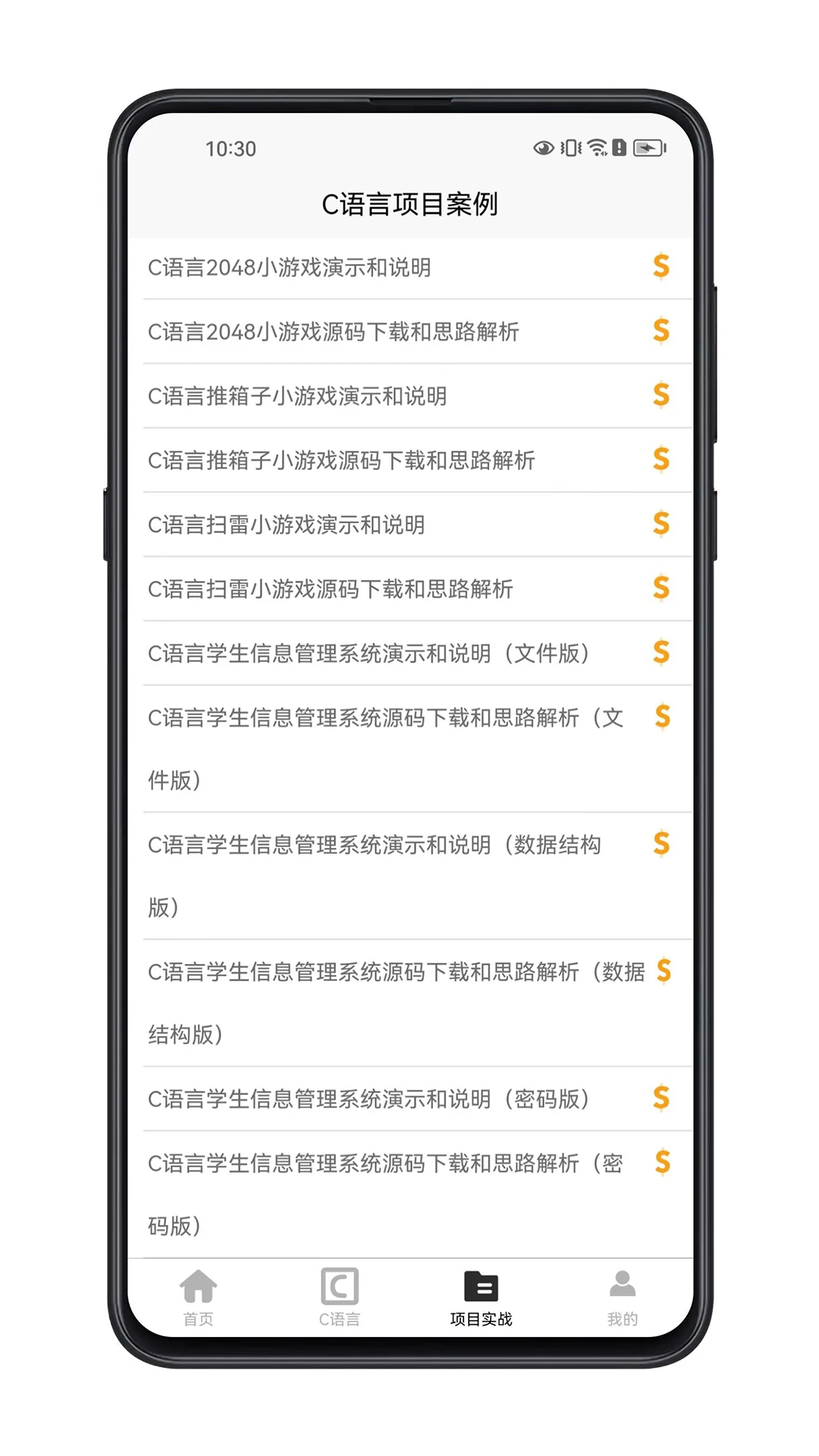Open C语言扫雷小游戏演示和说明
The width and height of the screenshot is (819, 1456).
click(x=410, y=525)
